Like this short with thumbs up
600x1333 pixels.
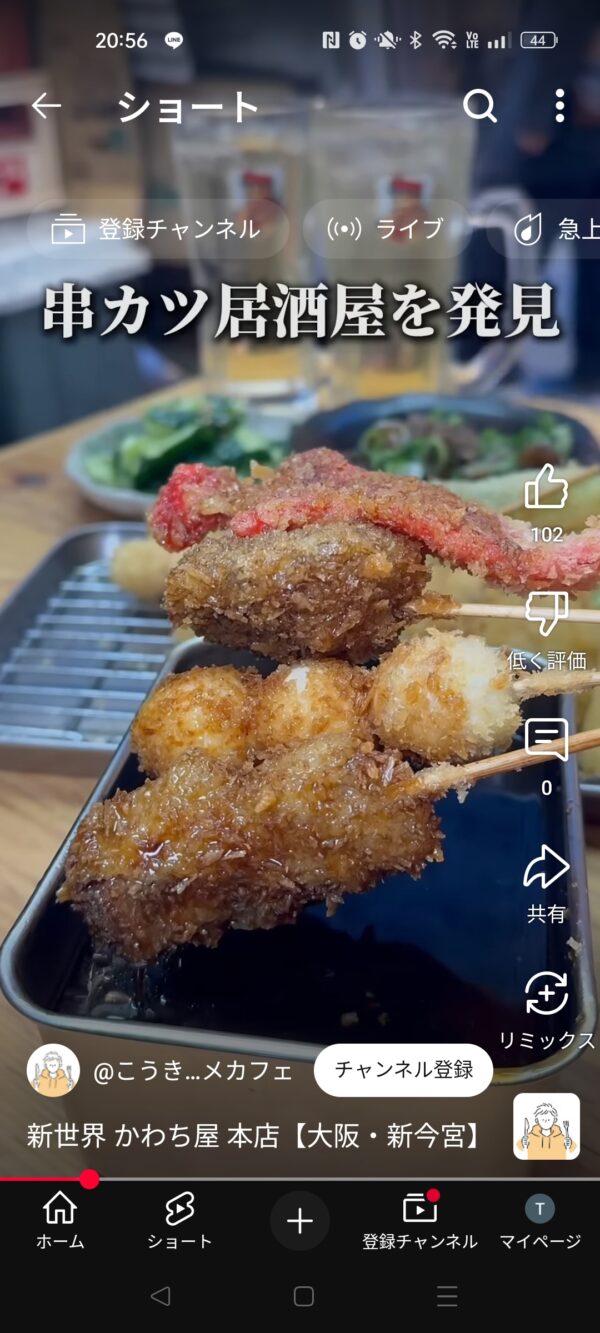546,489
